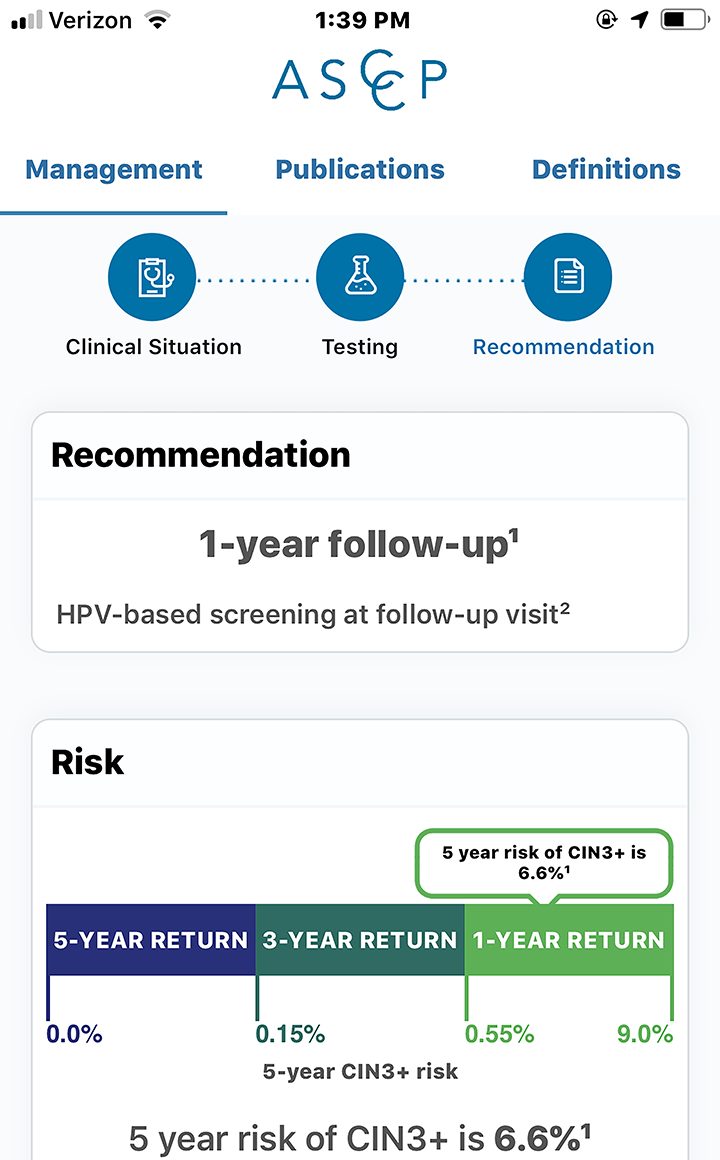Switch to the Management tab
720x1160 pixels.
pyautogui.click(x=113, y=169)
